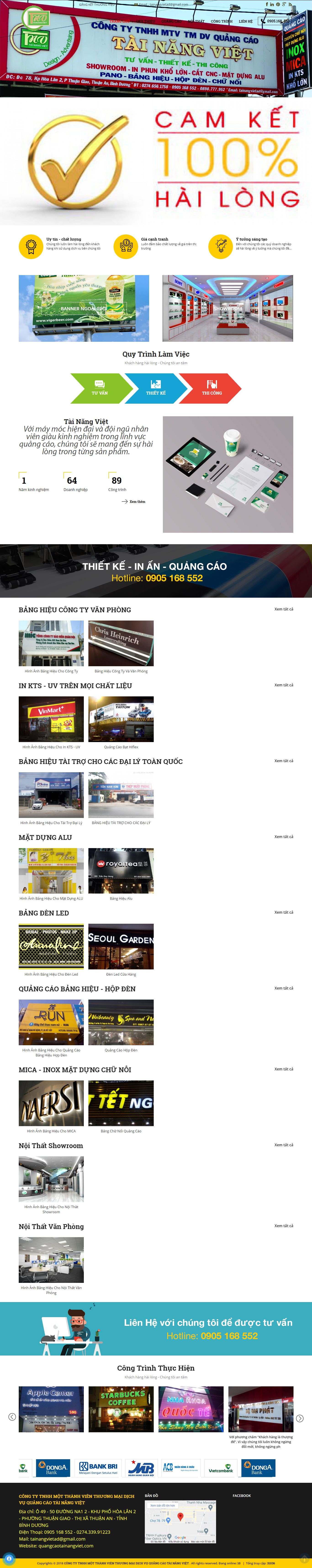Open the Seoul Garden Đèn Led Cửa Hàng item
The width and height of the screenshot is (312, 1568).
coord(121,946)
